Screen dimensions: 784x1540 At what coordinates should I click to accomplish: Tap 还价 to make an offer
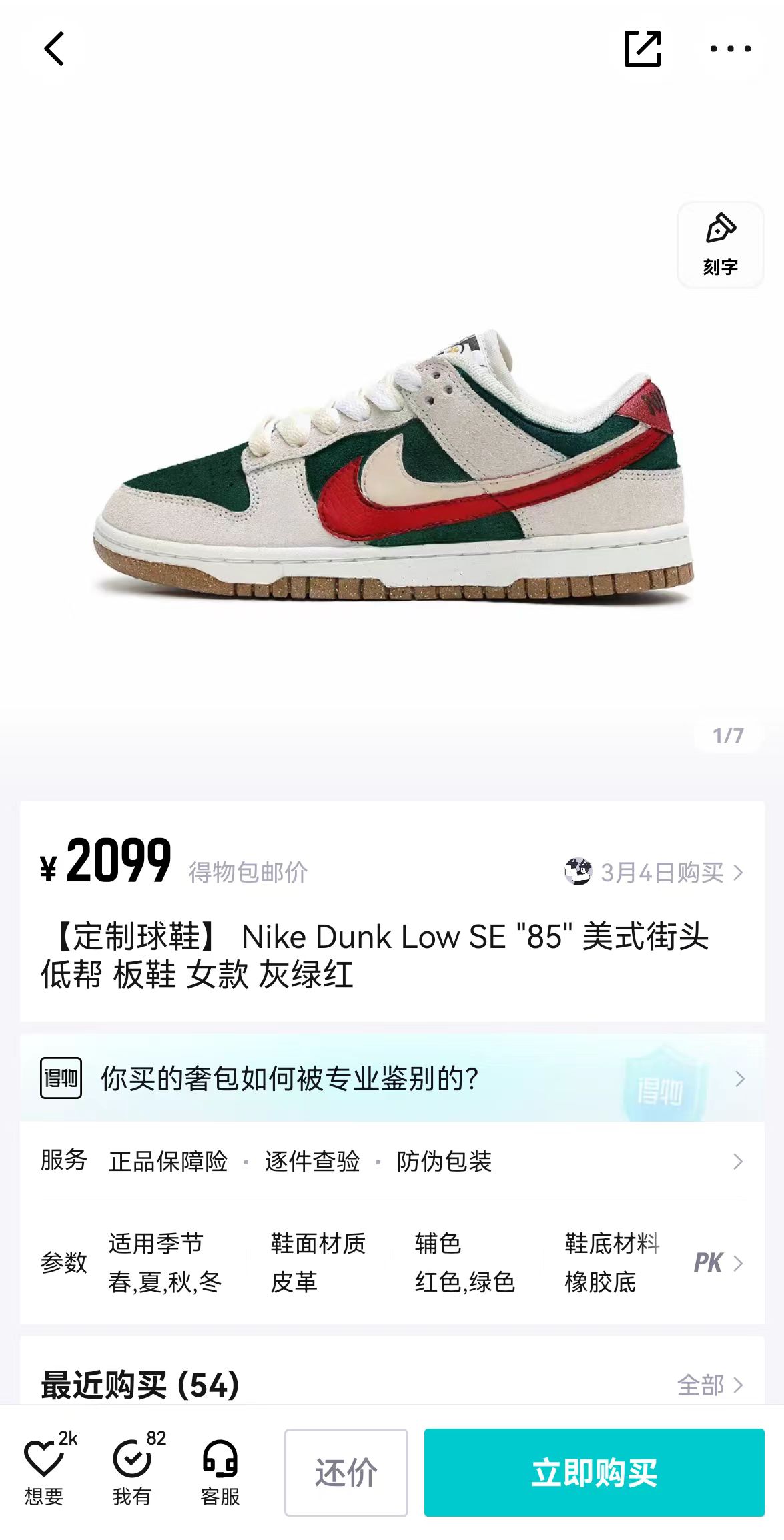346,1473
